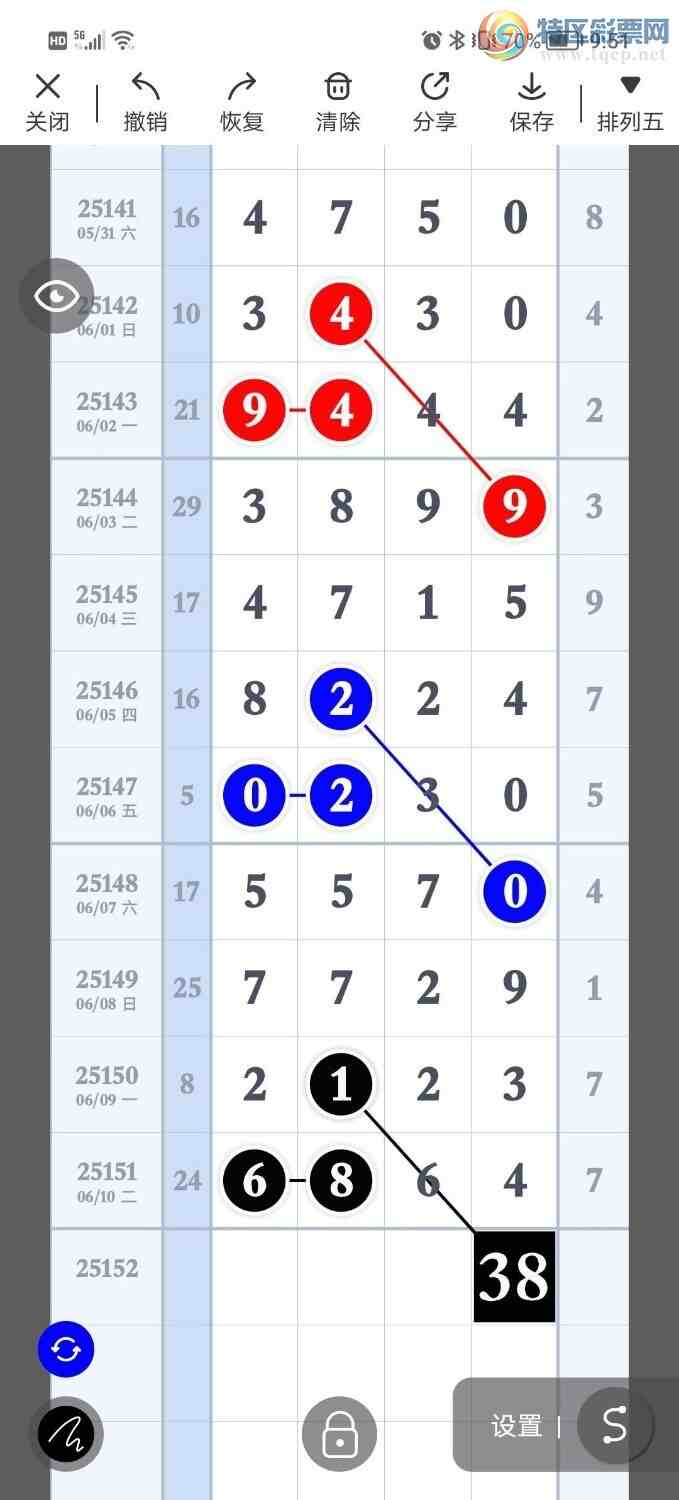
Task: Clear all markings with 清除
Action: click(338, 102)
